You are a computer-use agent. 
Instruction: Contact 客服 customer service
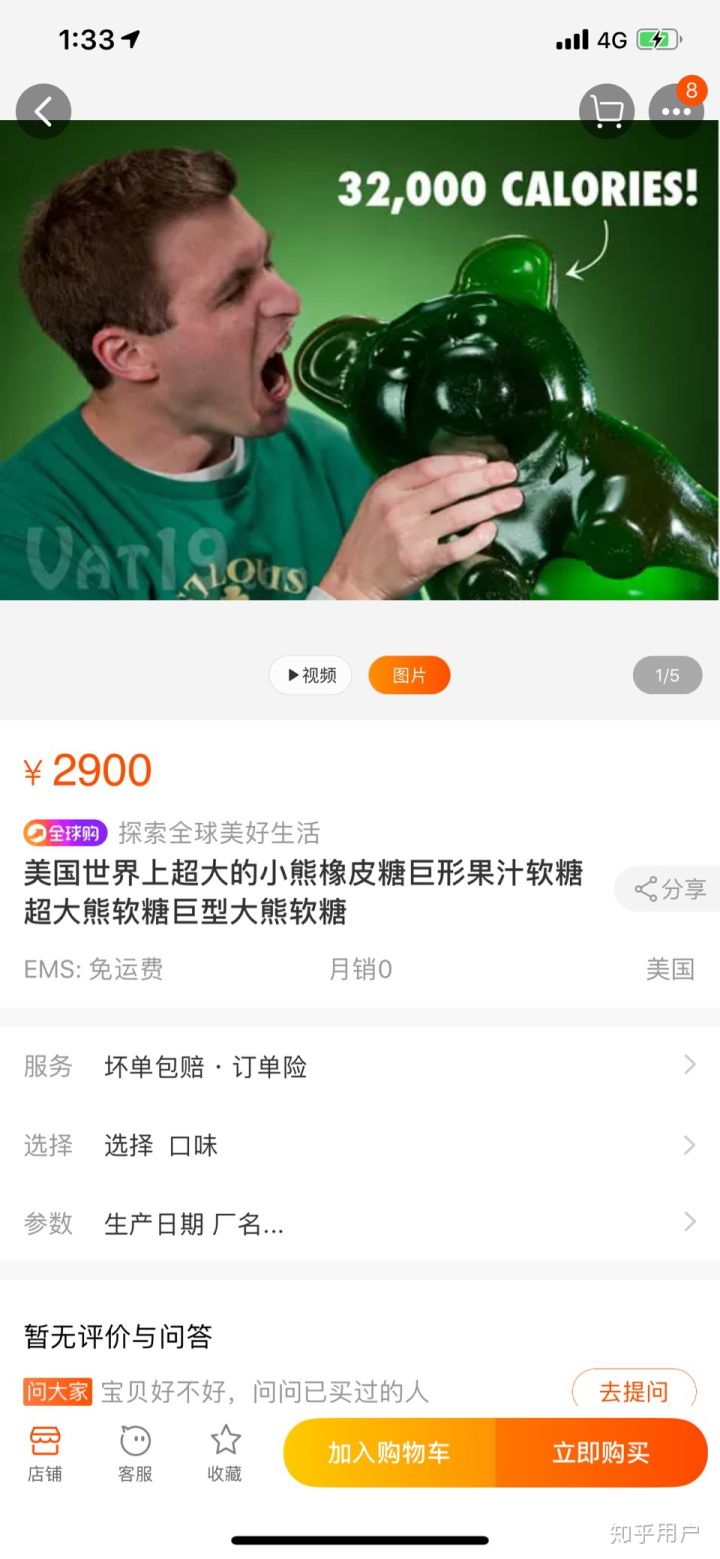pos(135,1452)
